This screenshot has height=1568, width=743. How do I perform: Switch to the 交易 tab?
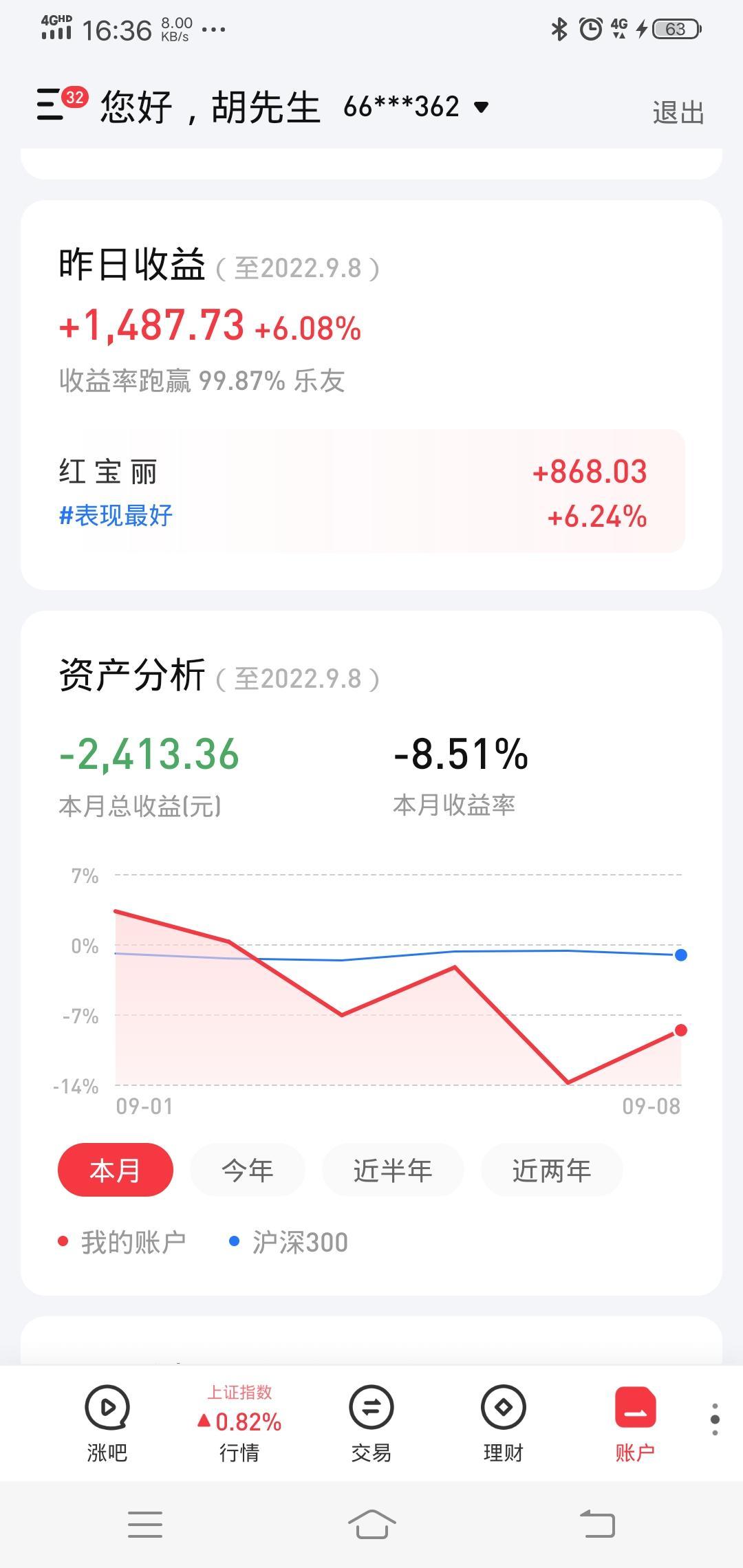(x=371, y=1424)
